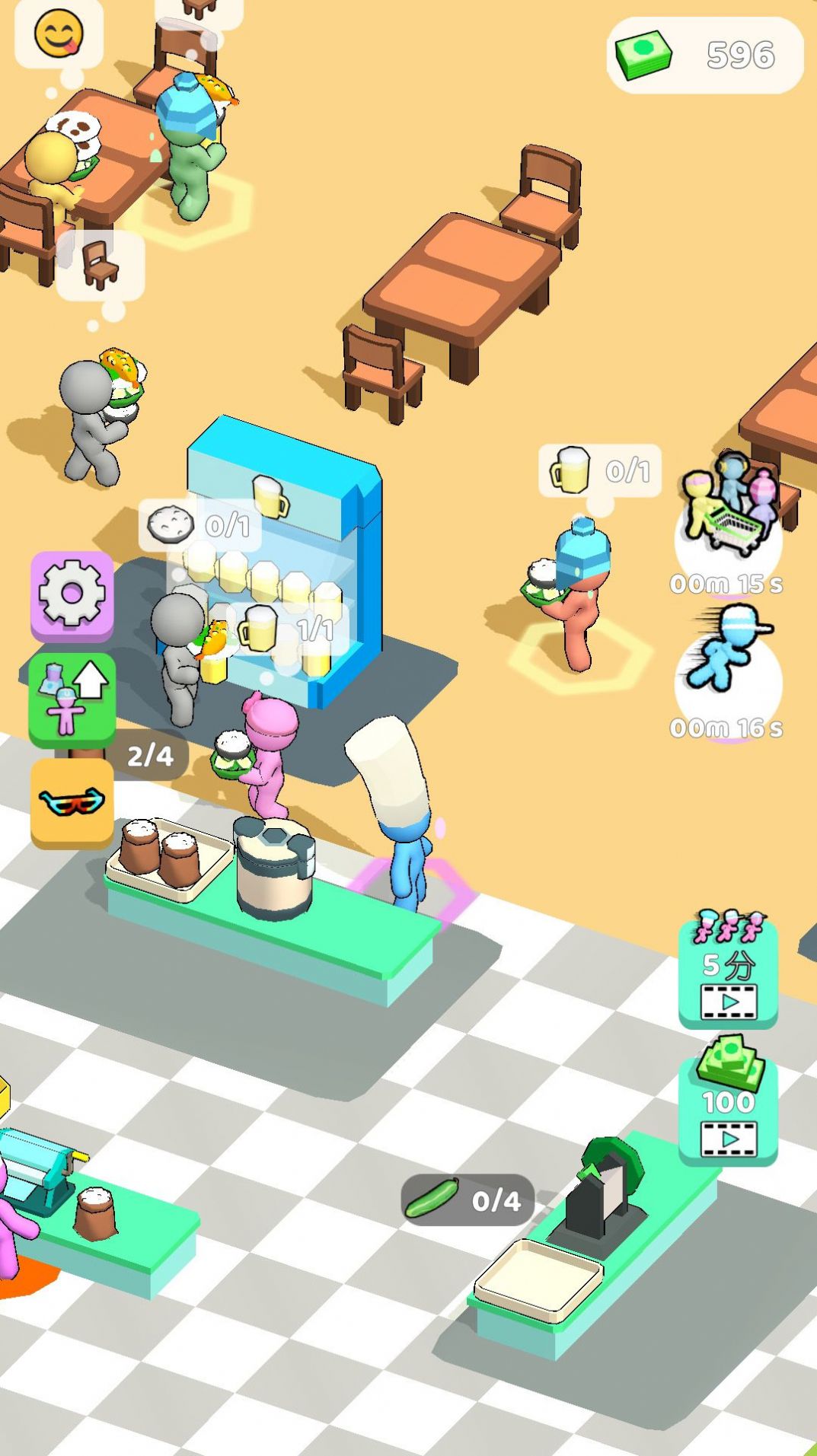
Task: Open the settings gear
Action: click(x=72, y=594)
